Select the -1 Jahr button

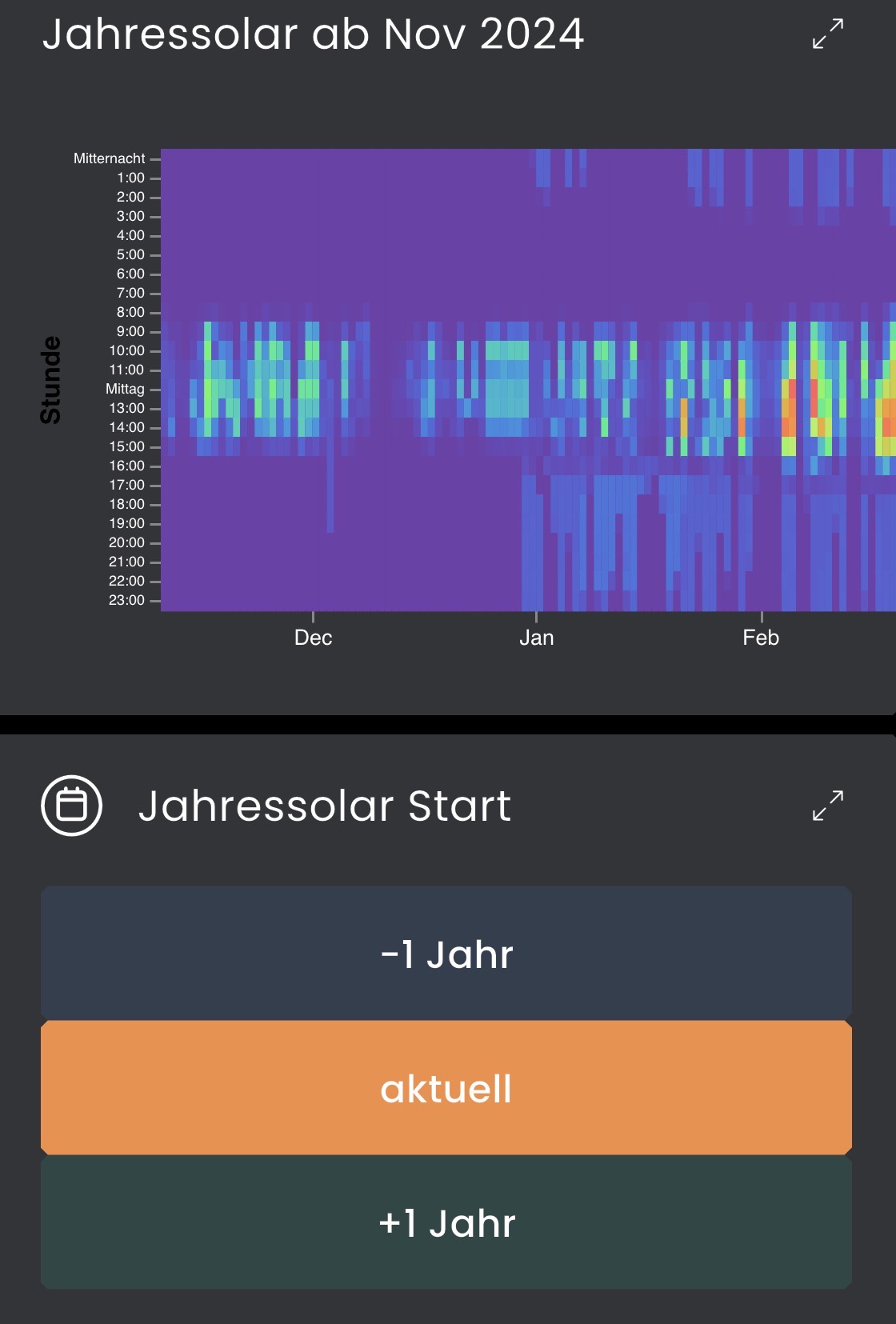446,953
